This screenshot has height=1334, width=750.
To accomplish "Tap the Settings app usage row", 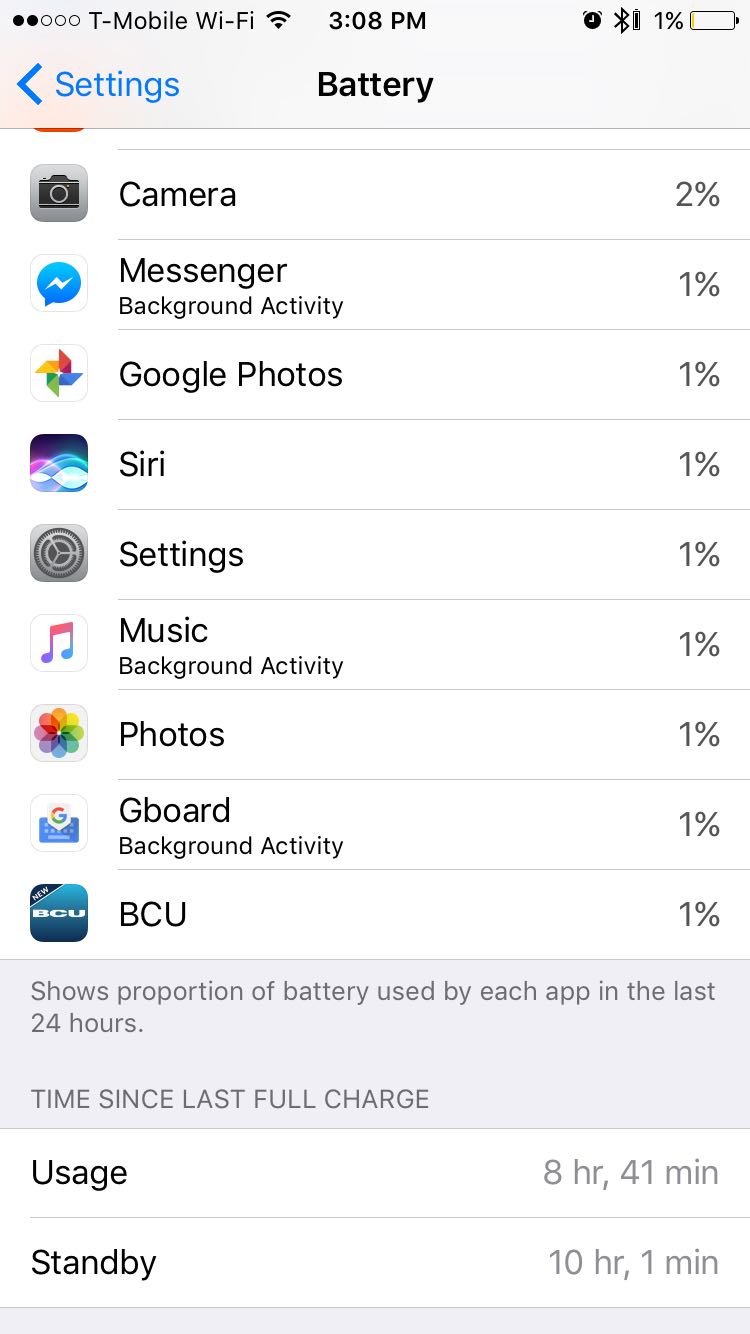I will click(x=375, y=555).
